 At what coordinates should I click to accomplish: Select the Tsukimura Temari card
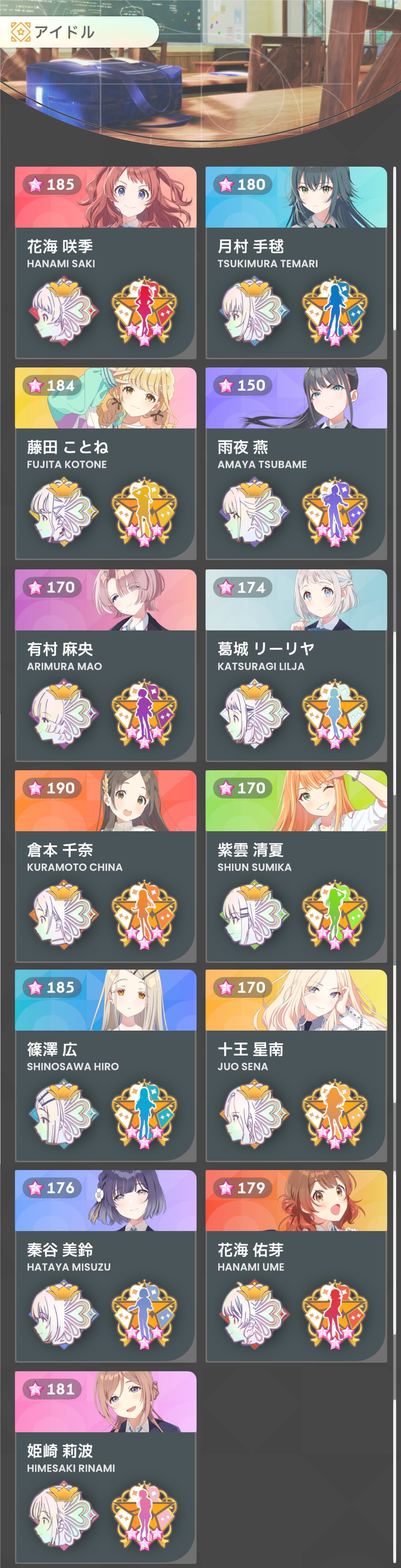point(296,262)
